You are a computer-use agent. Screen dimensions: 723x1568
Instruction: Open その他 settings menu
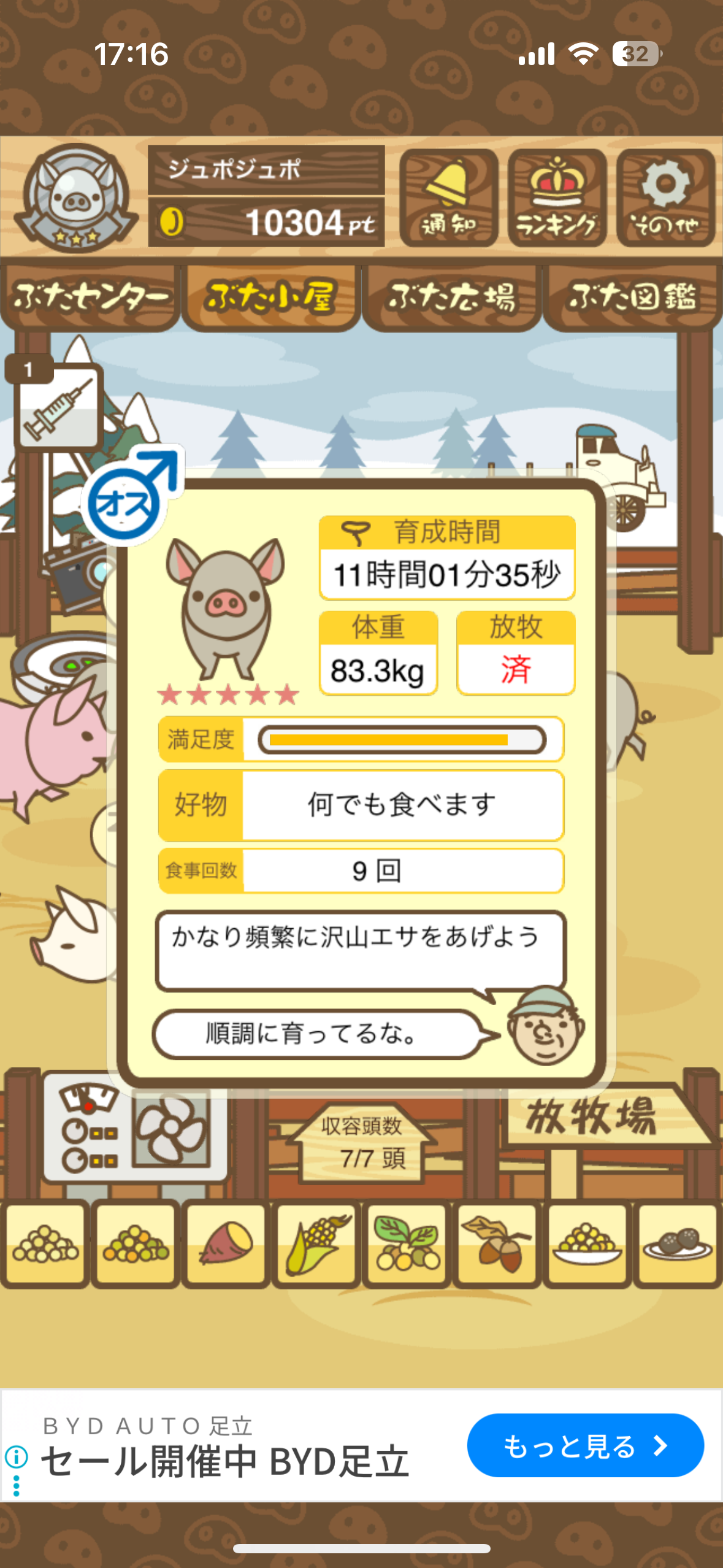(x=665, y=198)
